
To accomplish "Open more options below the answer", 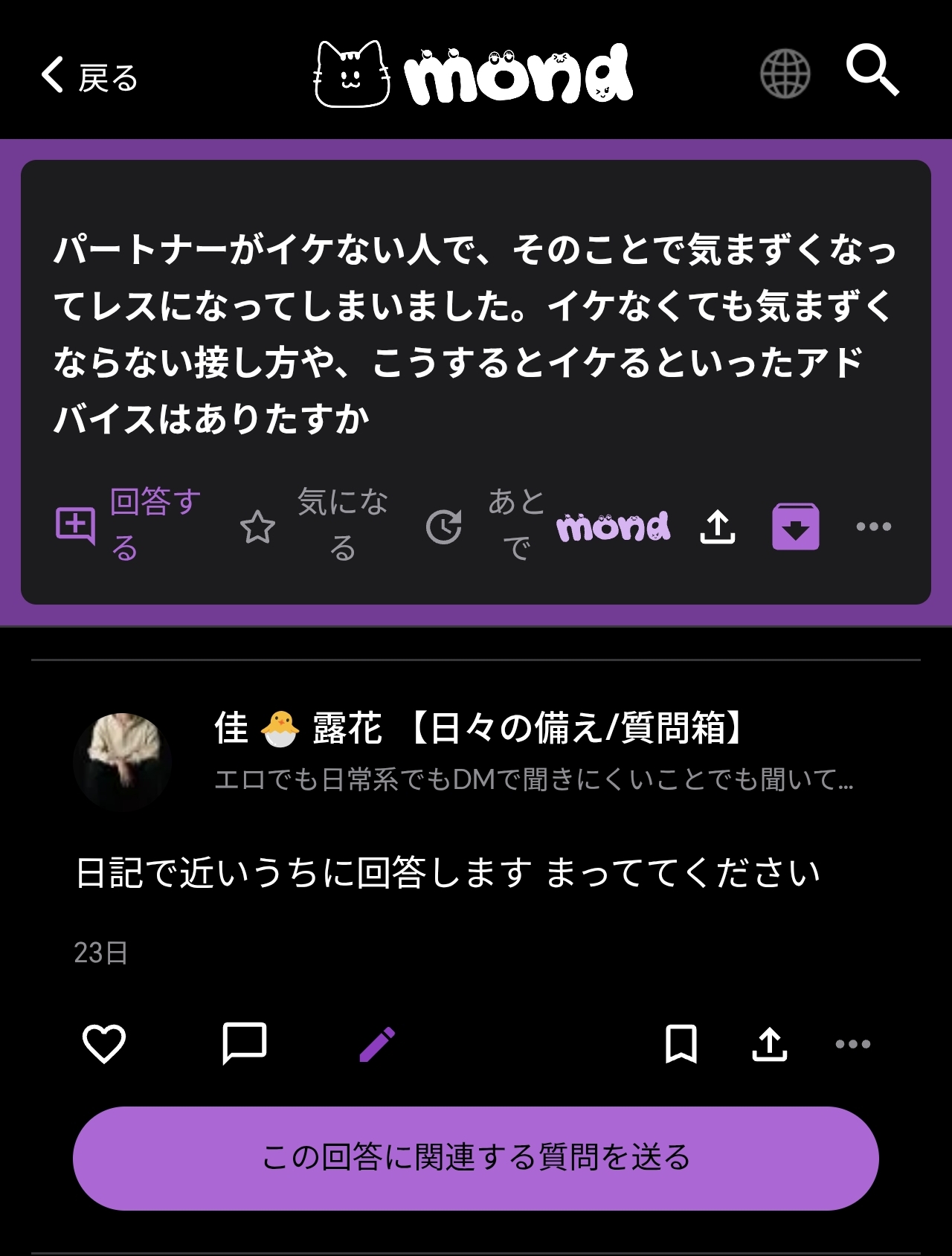I will (x=852, y=1043).
